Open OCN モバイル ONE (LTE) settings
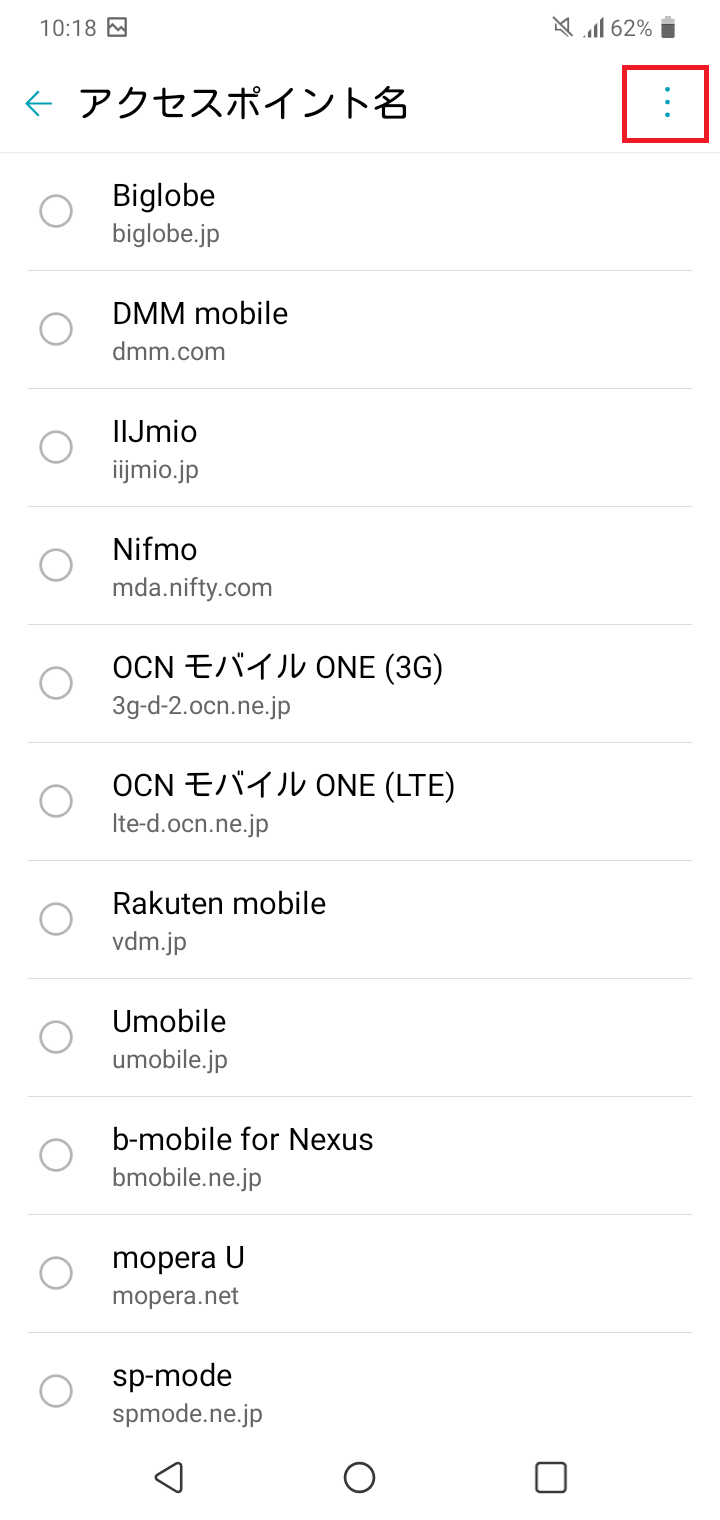The image size is (720, 1520). 300,801
